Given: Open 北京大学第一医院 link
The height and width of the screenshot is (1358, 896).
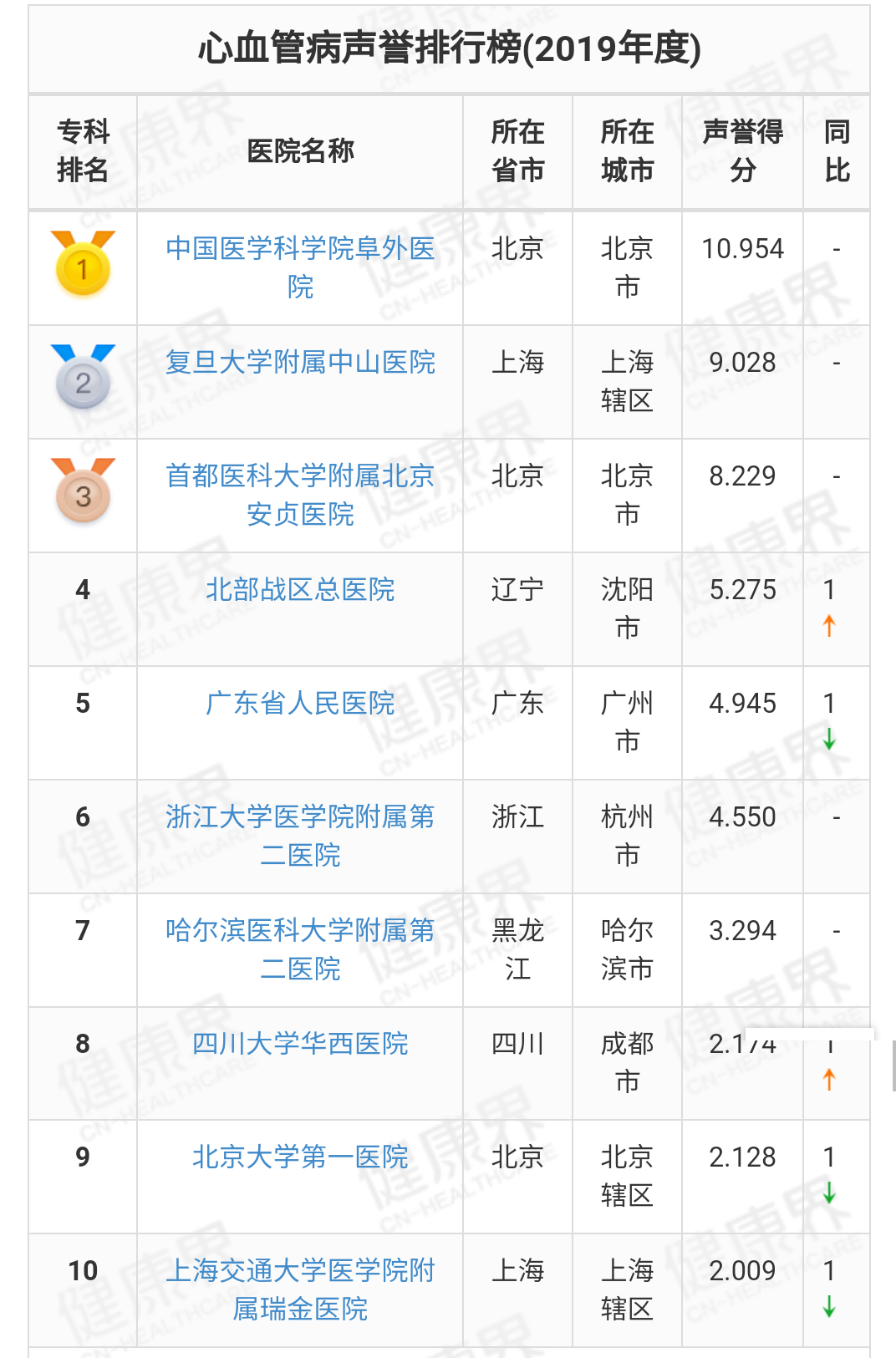Looking at the screenshot, I should pyautogui.click(x=300, y=1157).
